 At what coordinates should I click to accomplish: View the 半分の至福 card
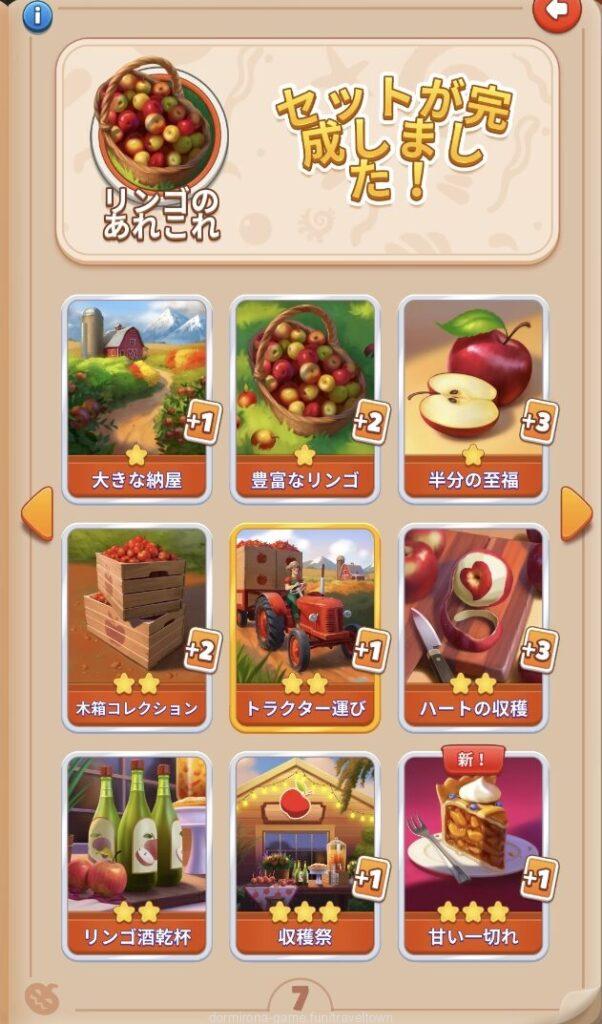473,398
